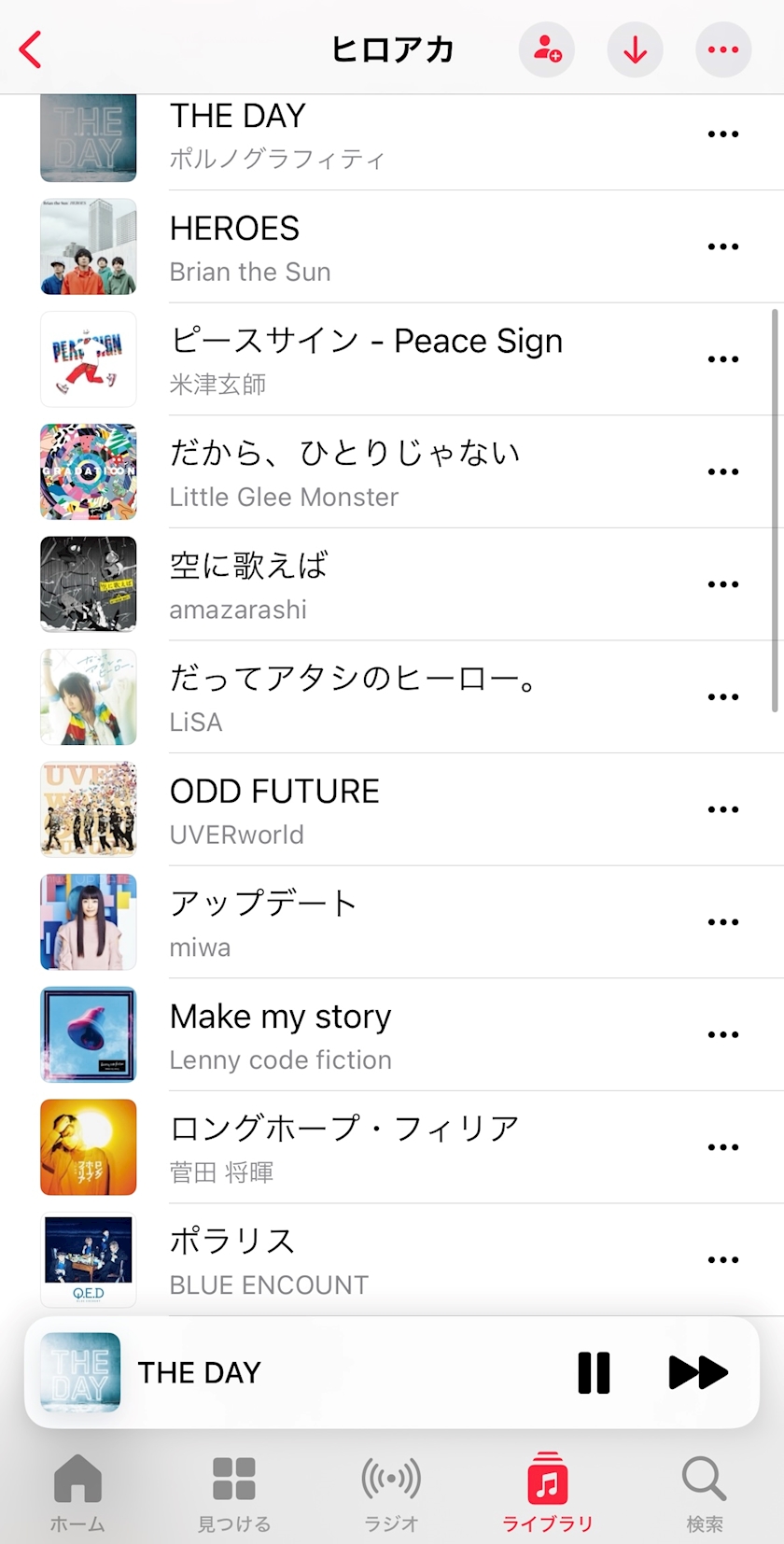
Task: Pause the currently playing song
Action: [x=594, y=1372]
